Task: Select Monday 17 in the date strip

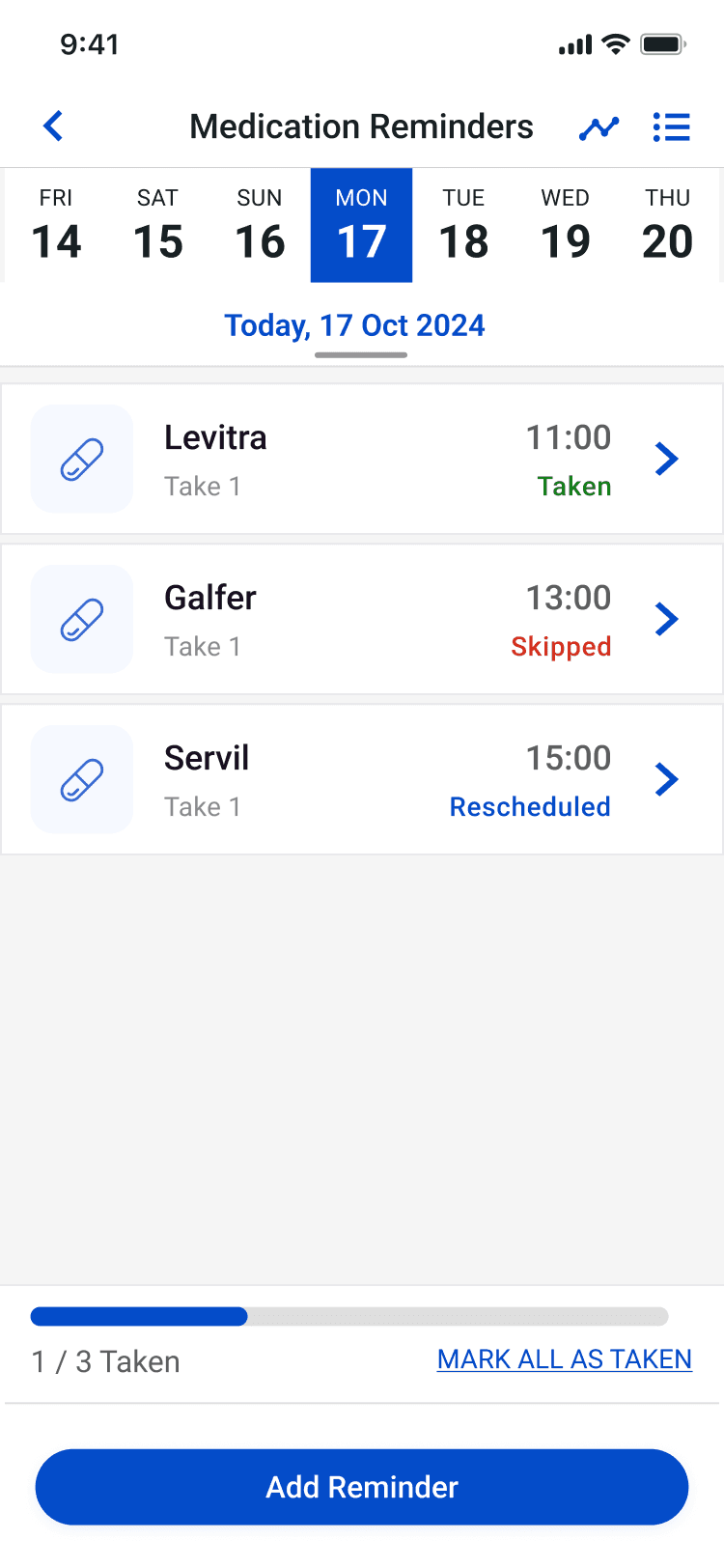Action: (361, 226)
